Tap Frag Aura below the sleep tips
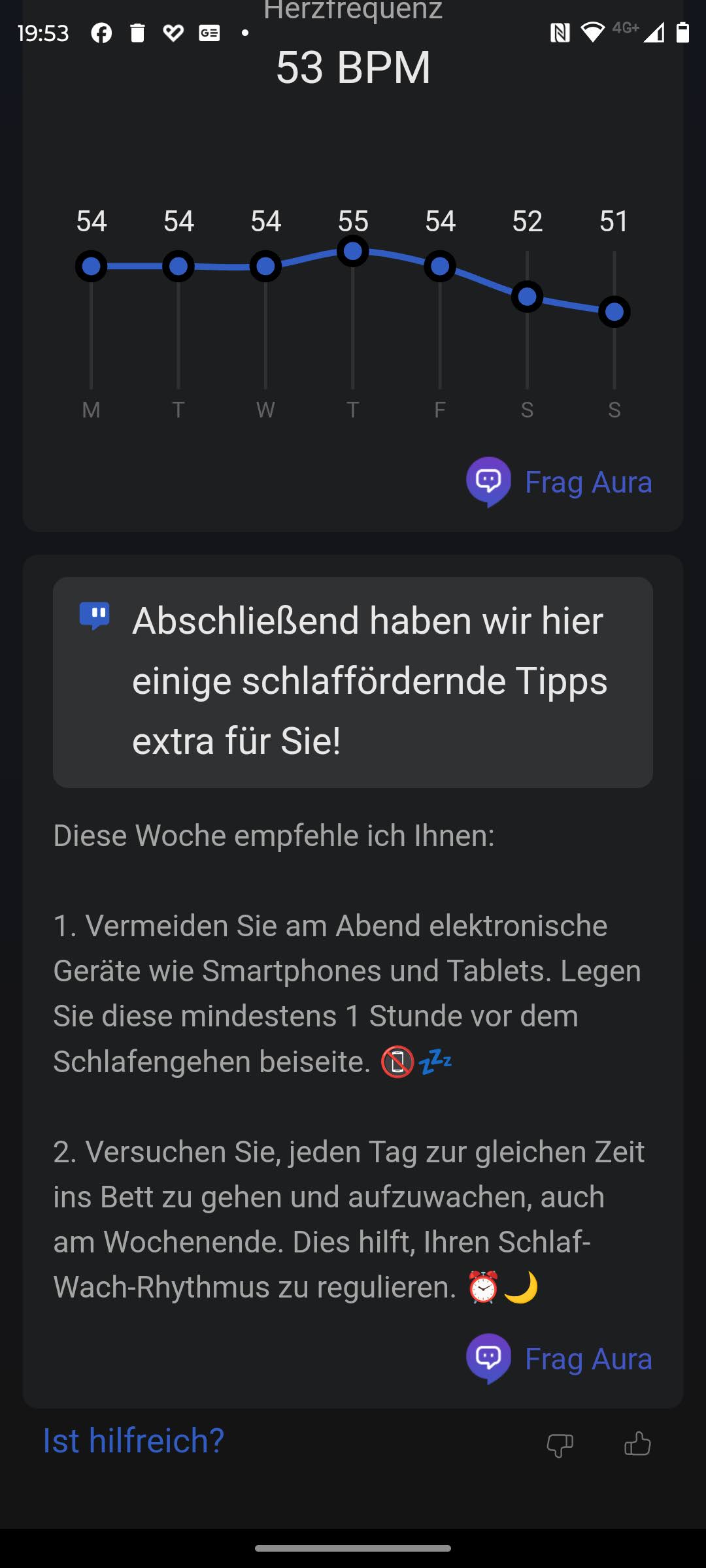 click(560, 1359)
